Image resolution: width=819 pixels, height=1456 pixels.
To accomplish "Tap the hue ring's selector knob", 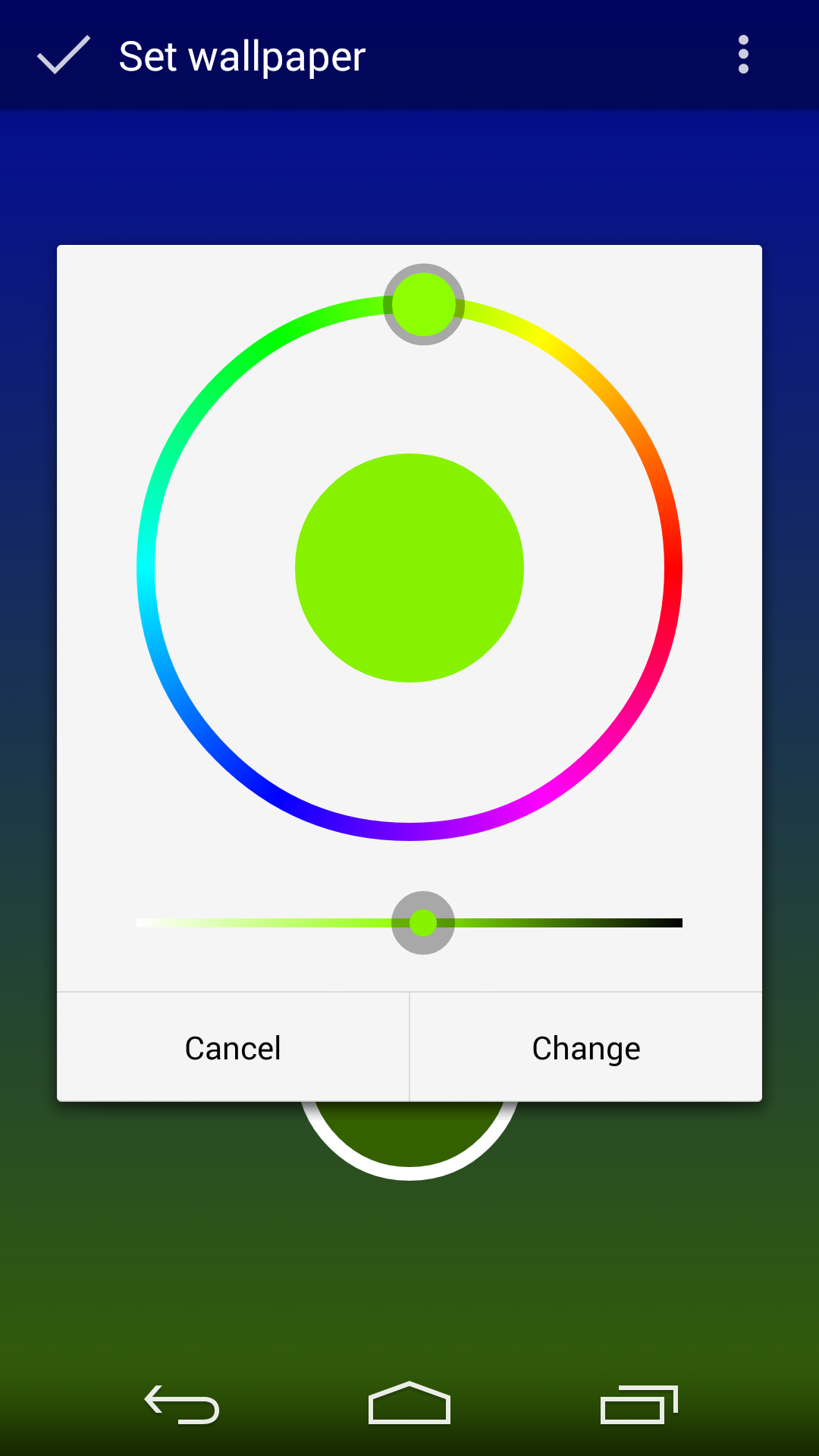I will pos(424,304).
